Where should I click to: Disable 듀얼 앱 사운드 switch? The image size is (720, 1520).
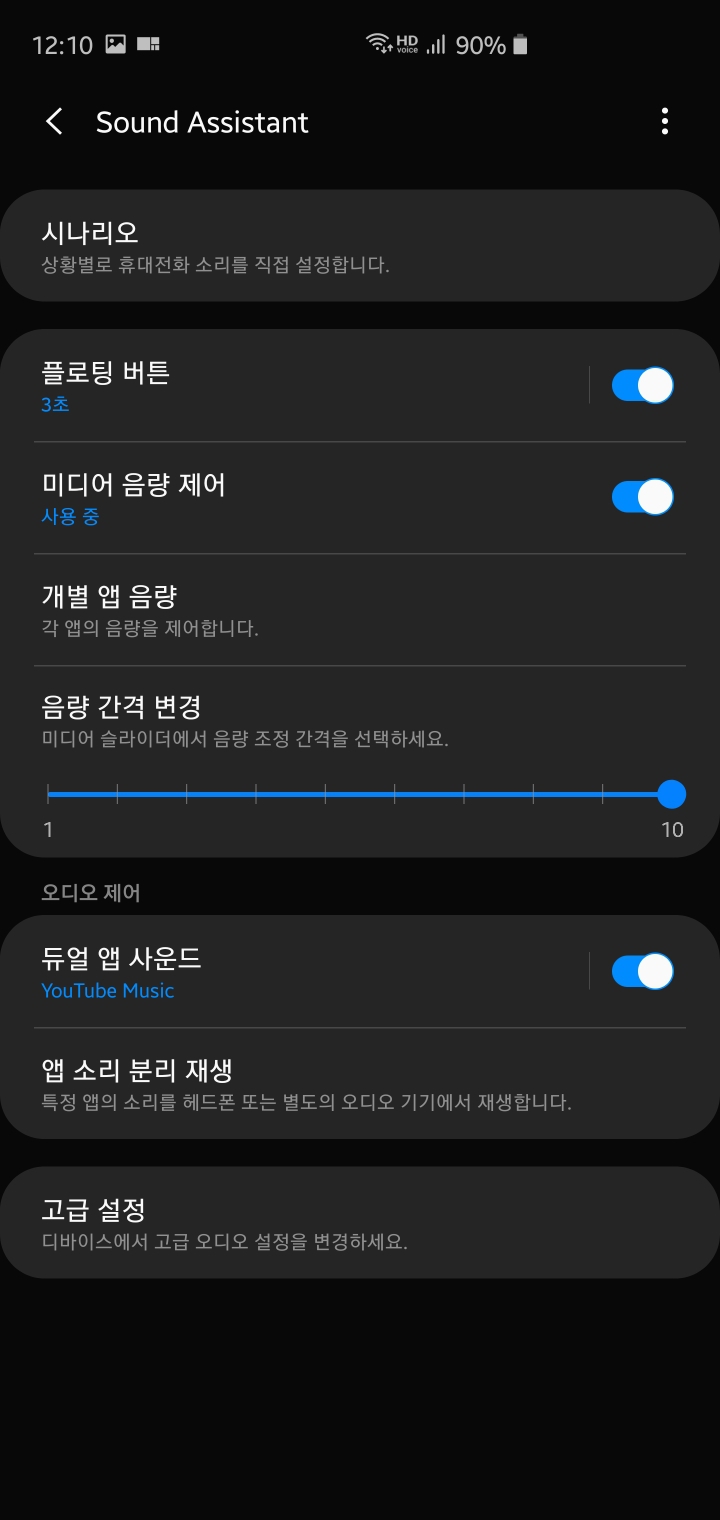641,970
